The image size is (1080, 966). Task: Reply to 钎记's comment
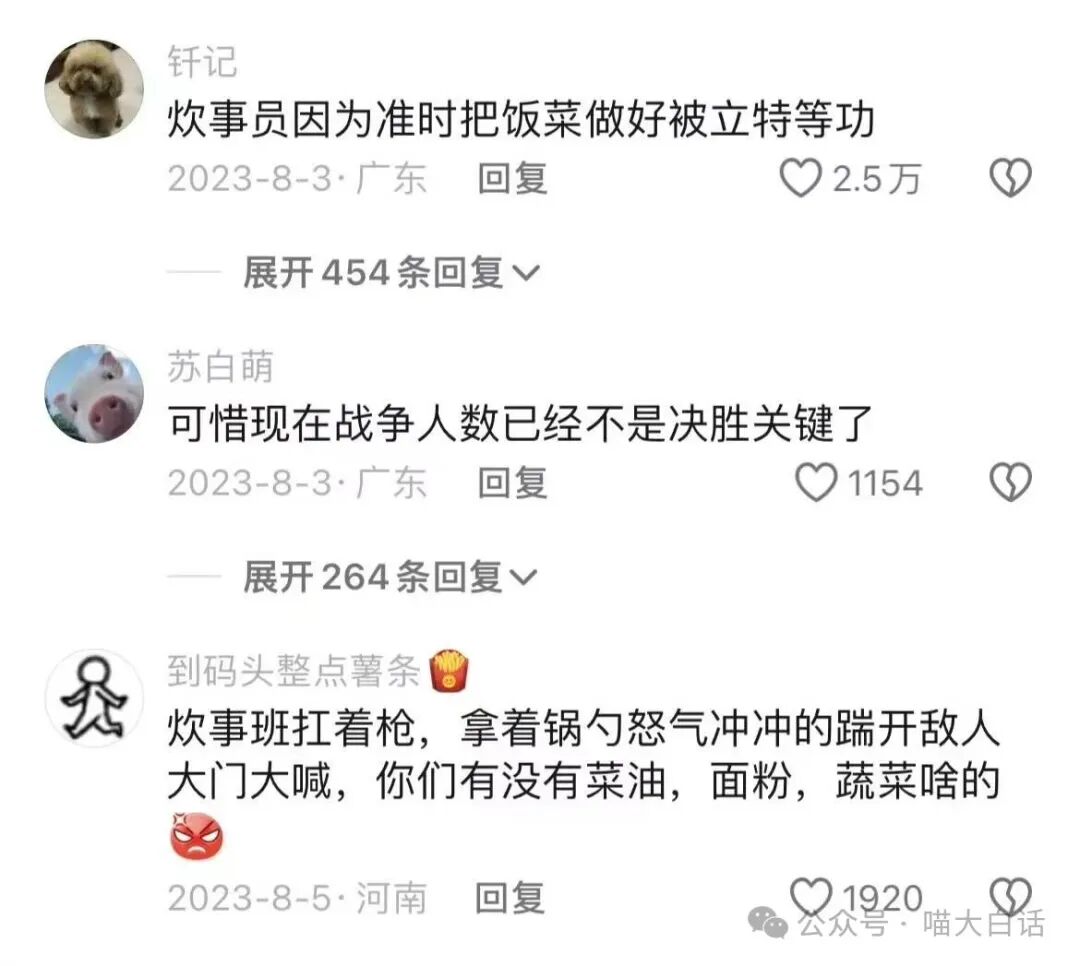coord(513,179)
